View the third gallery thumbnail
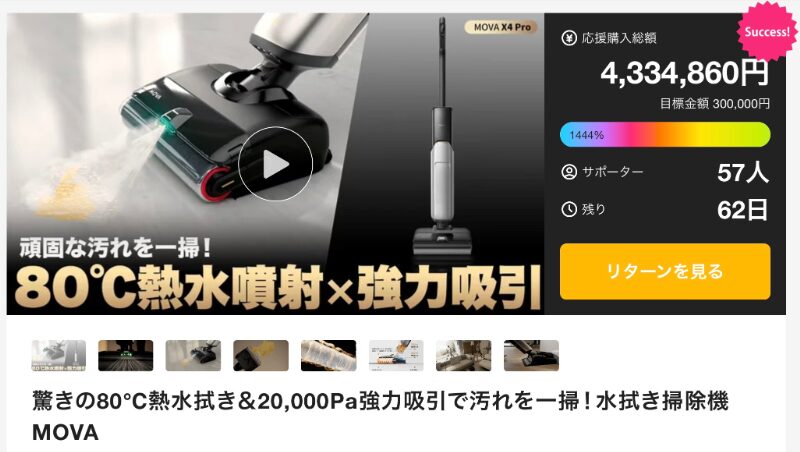 [193, 356]
